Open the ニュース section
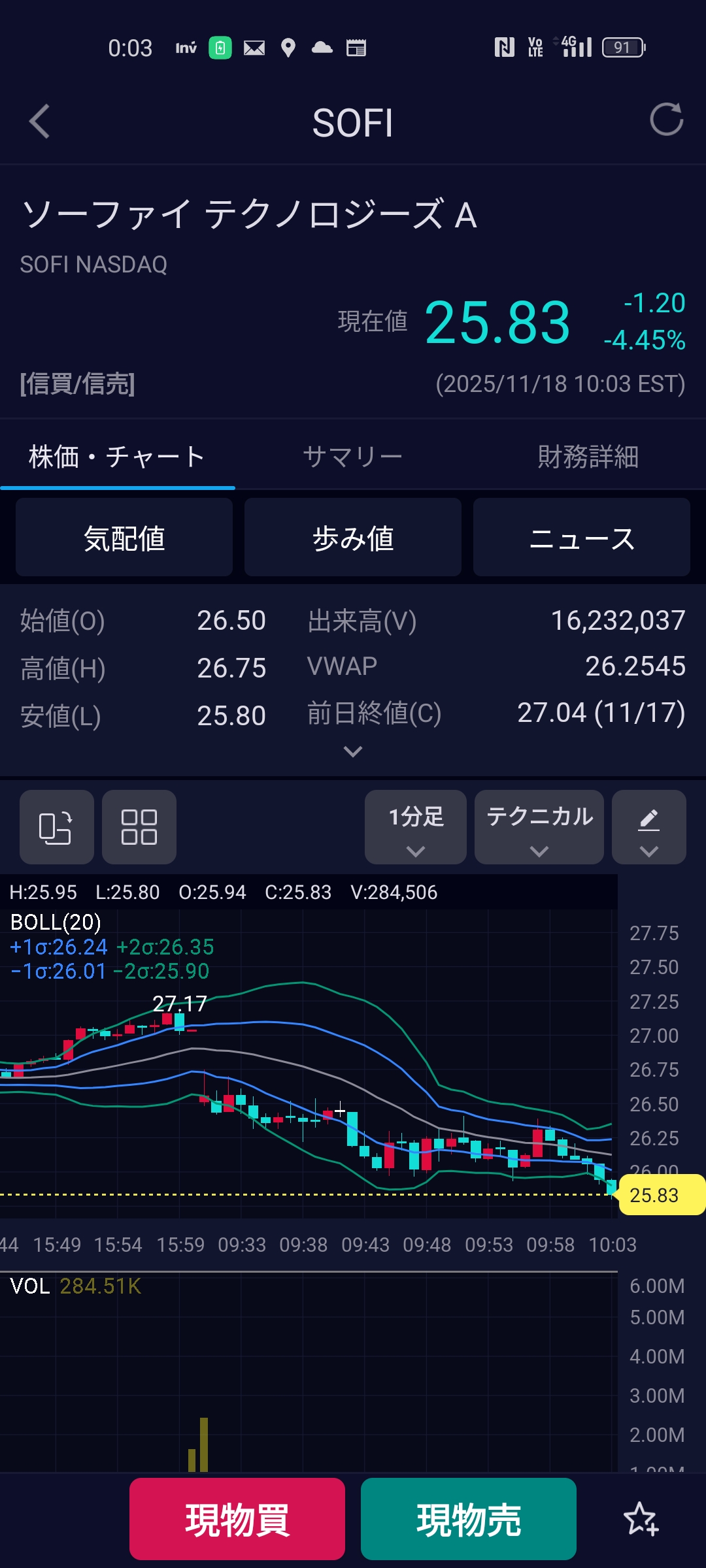Viewport: 706px width, 1568px height. 582,538
